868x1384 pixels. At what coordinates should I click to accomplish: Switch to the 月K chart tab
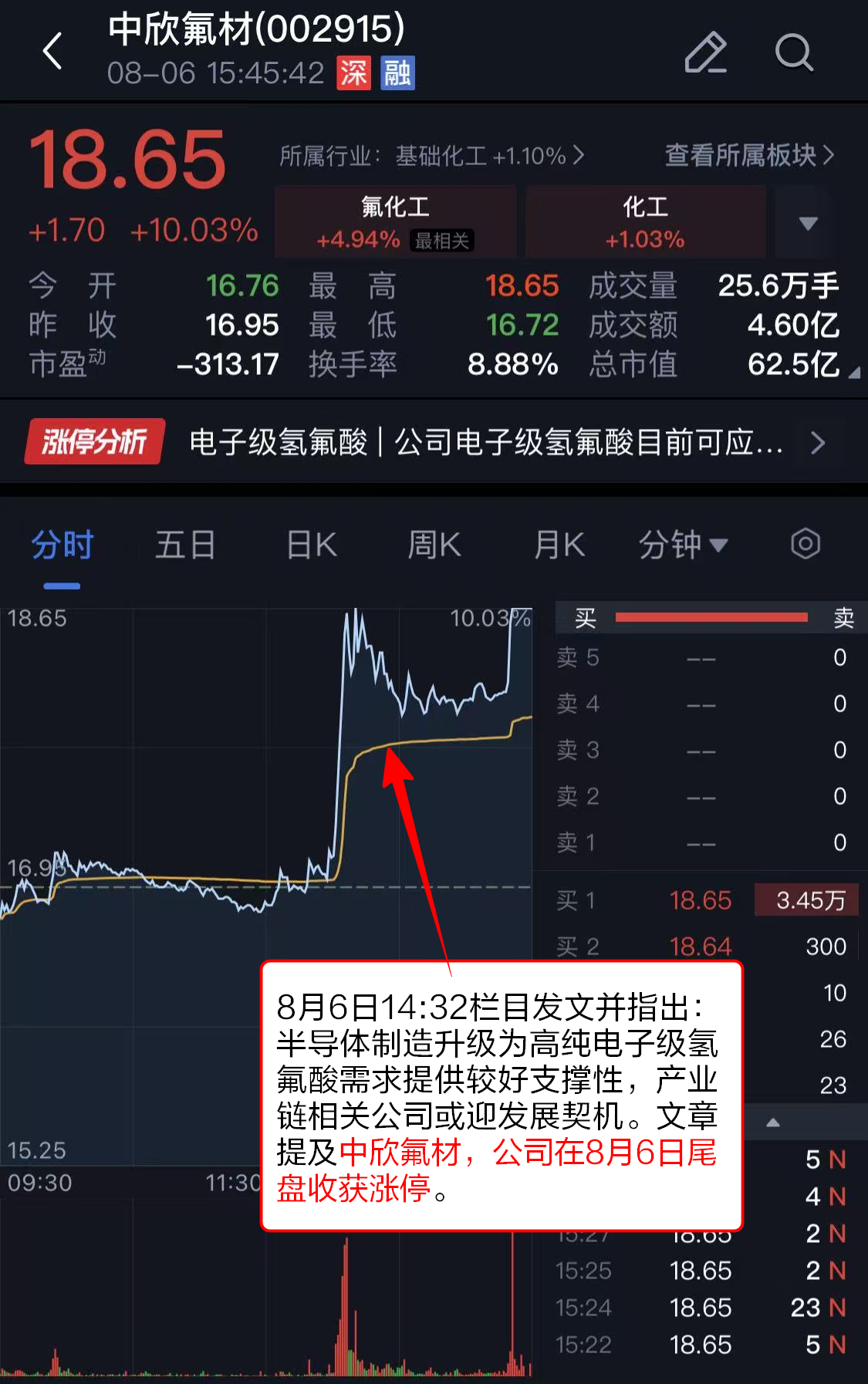pos(559,545)
